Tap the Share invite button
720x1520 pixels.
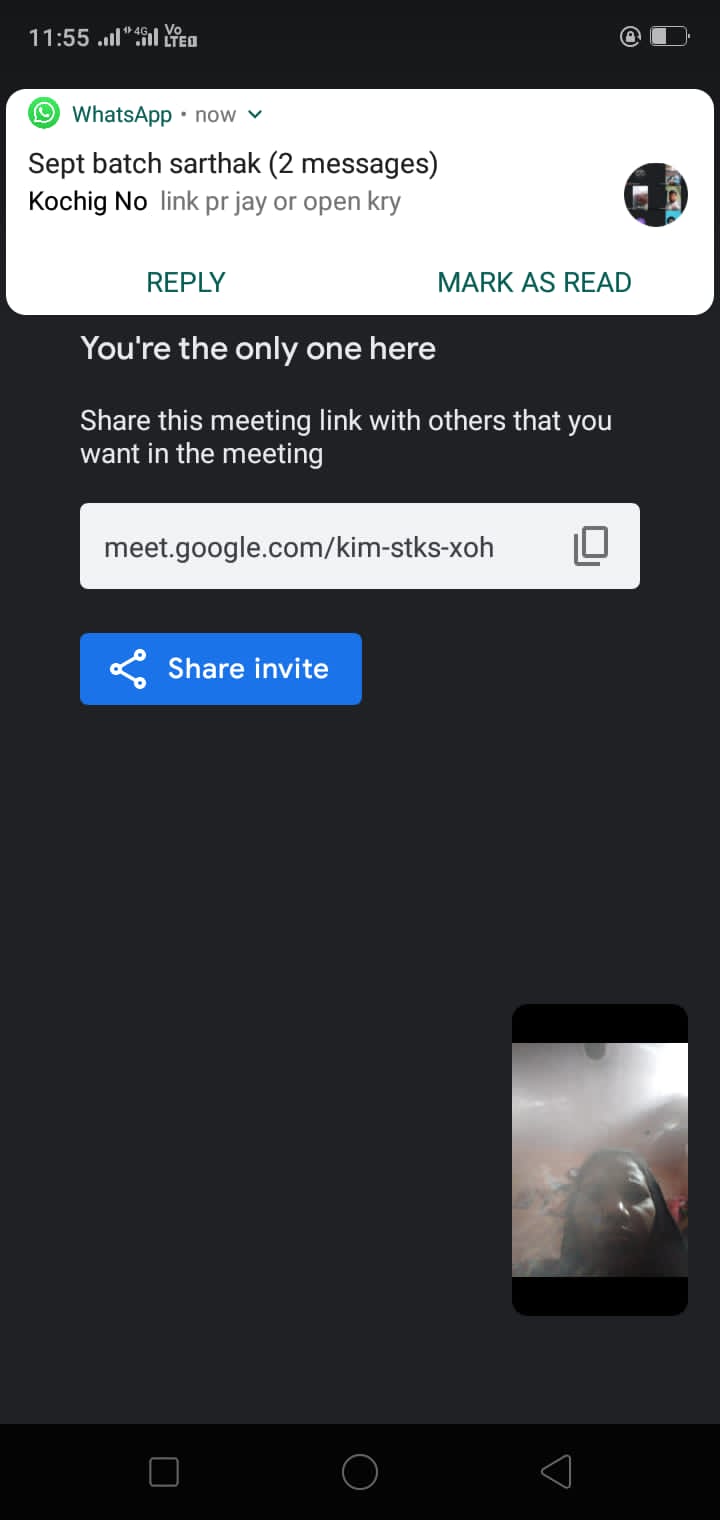pos(221,669)
